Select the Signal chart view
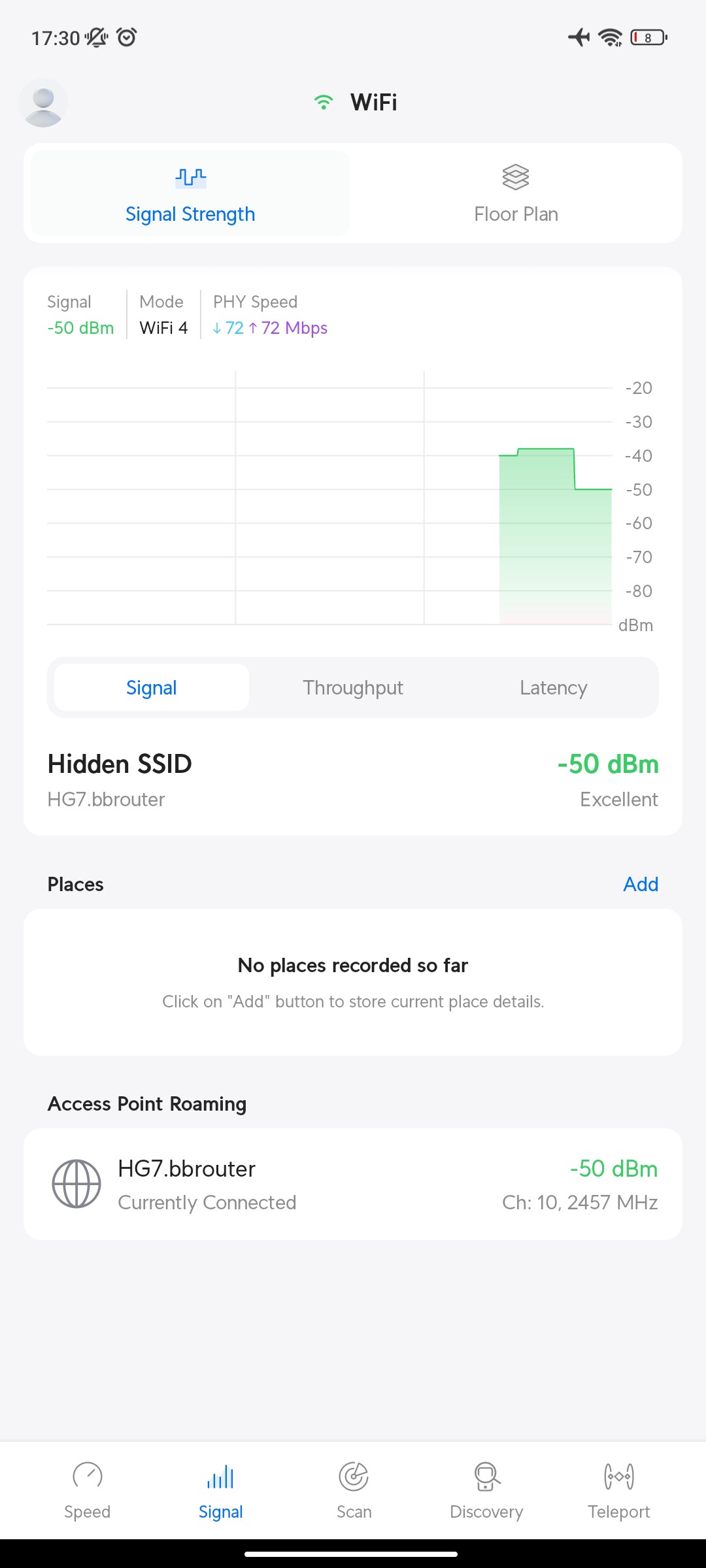Screen dimensions: 706x1568 tap(152, 687)
